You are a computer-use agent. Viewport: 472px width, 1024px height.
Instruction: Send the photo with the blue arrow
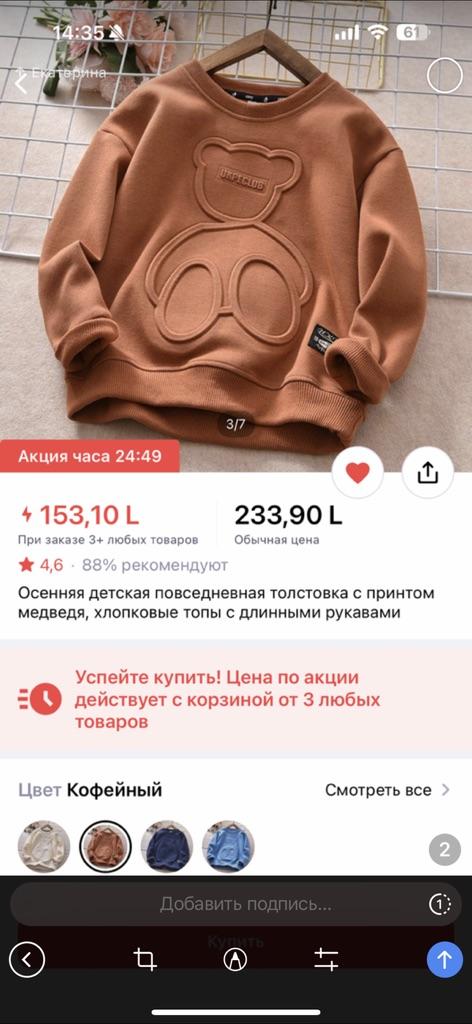click(445, 959)
